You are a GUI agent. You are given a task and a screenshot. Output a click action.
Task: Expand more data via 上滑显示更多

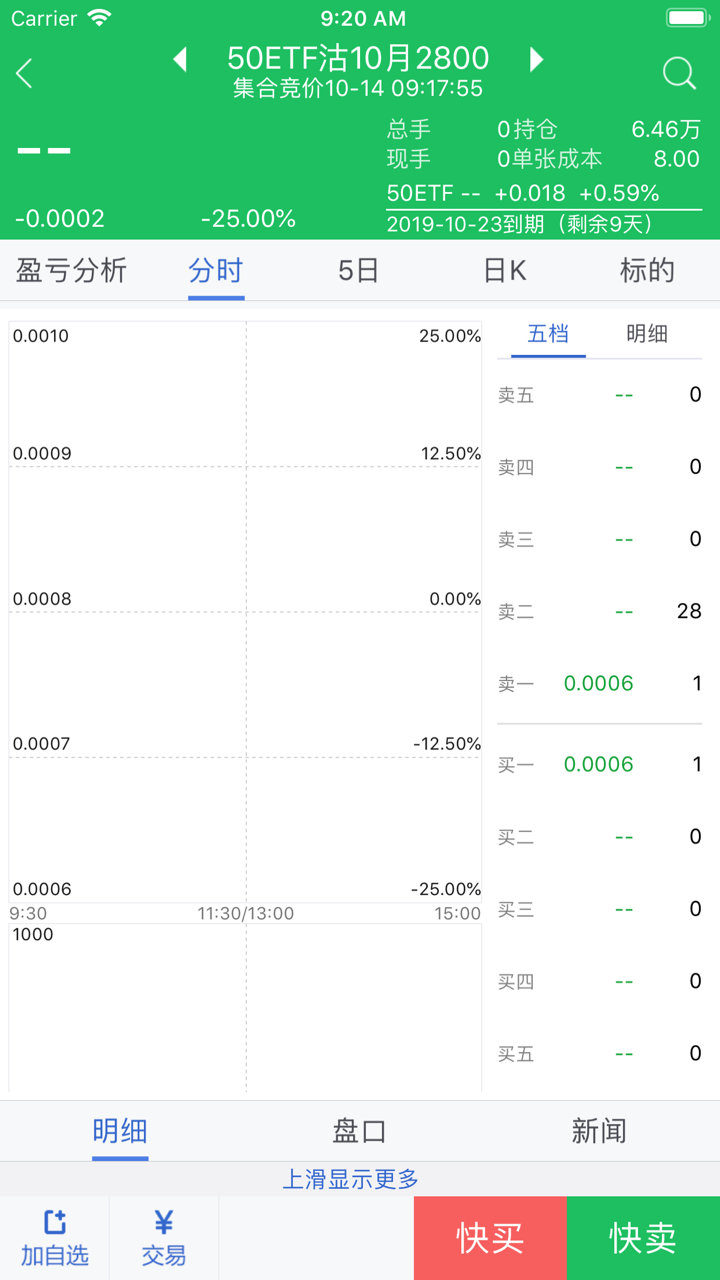pyautogui.click(x=360, y=1179)
